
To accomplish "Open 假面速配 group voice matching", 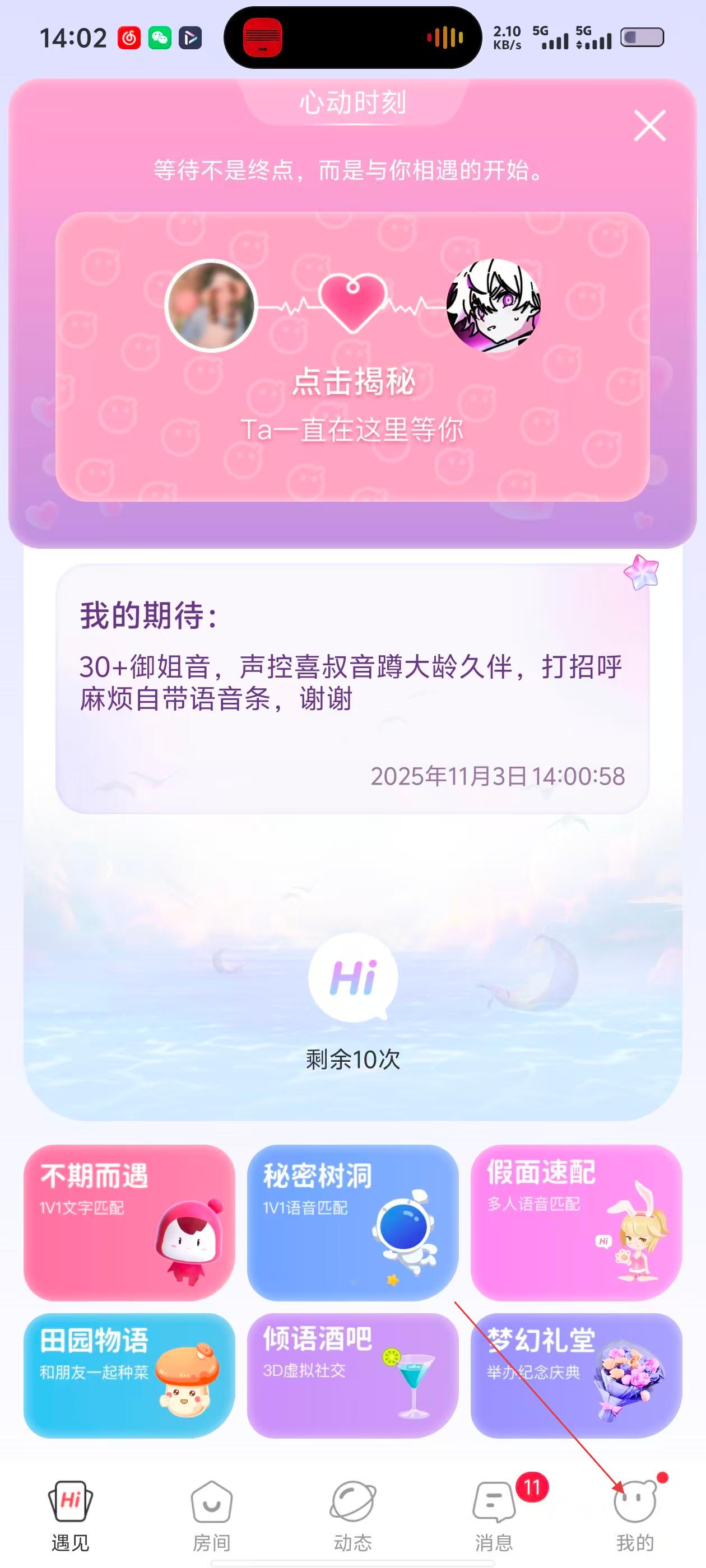I will [575, 1222].
